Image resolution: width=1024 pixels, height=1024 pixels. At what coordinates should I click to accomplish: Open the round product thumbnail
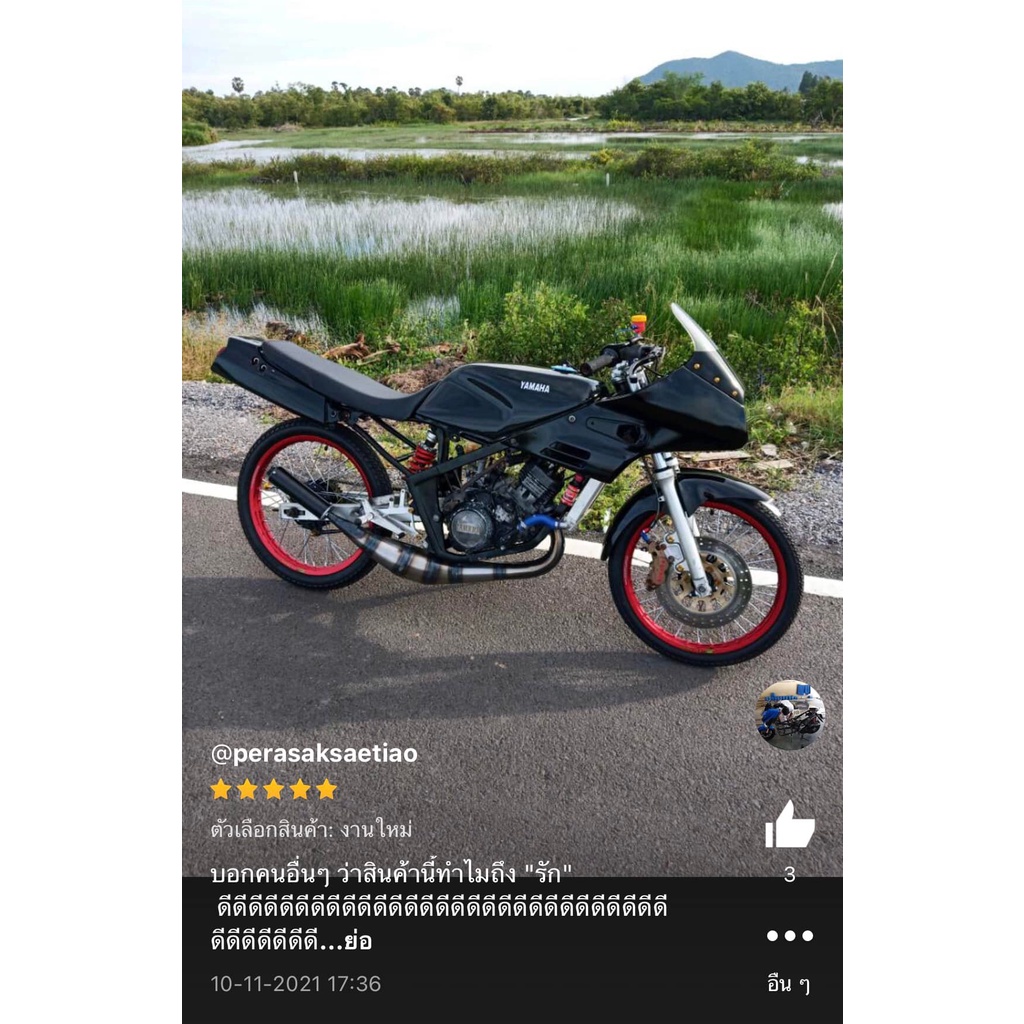[x=790, y=715]
